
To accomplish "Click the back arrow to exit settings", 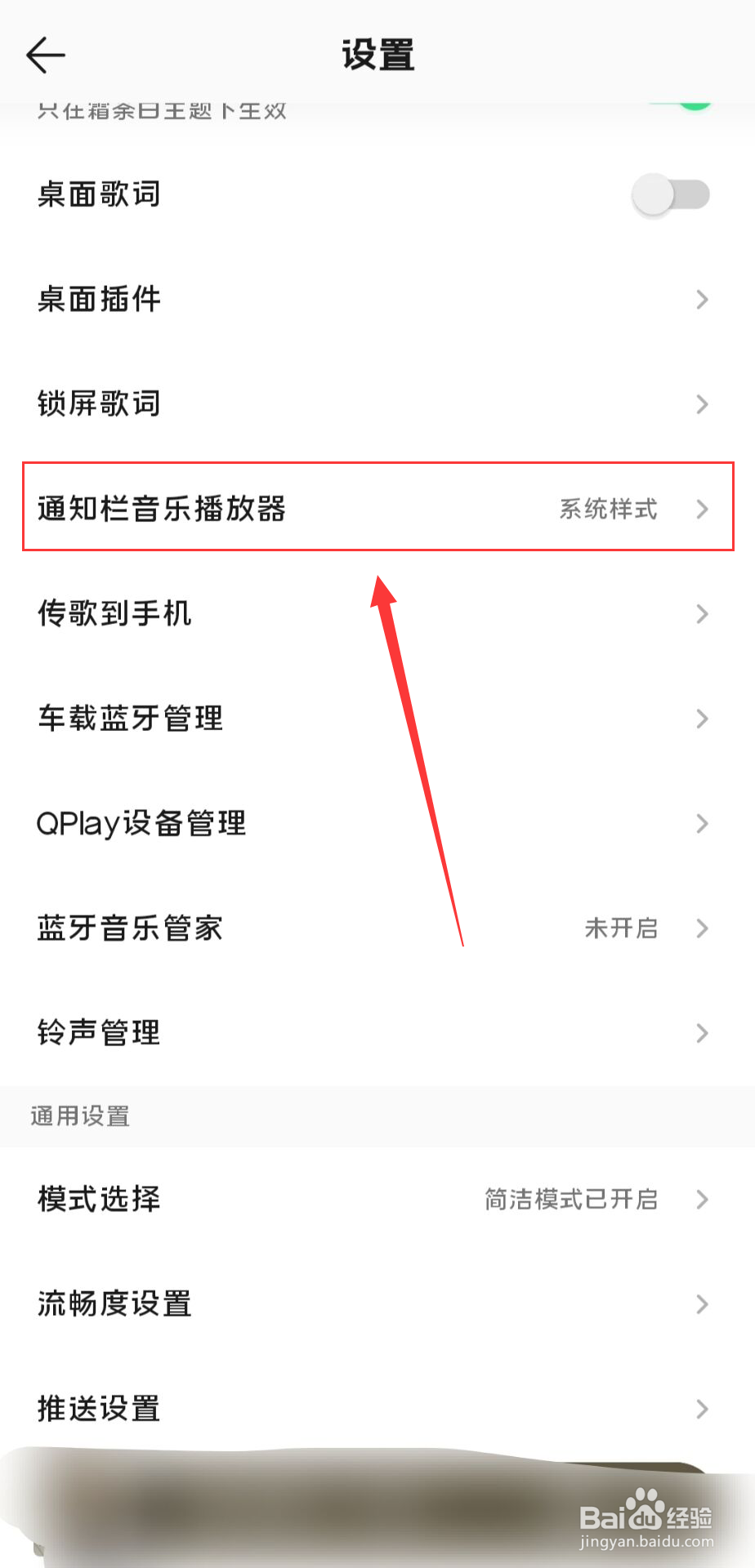I will [45, 54].
